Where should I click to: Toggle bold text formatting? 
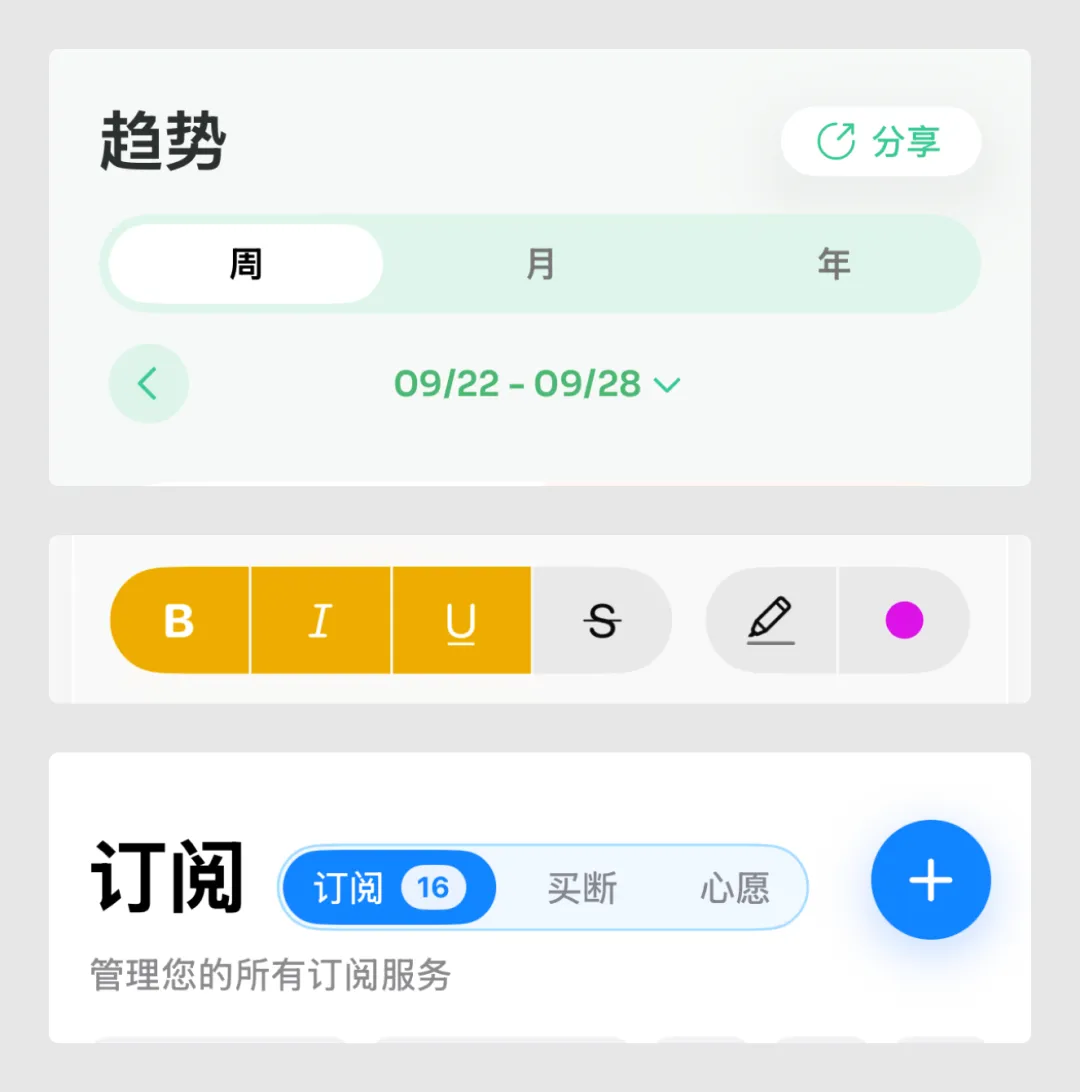[x=178, y=620]
